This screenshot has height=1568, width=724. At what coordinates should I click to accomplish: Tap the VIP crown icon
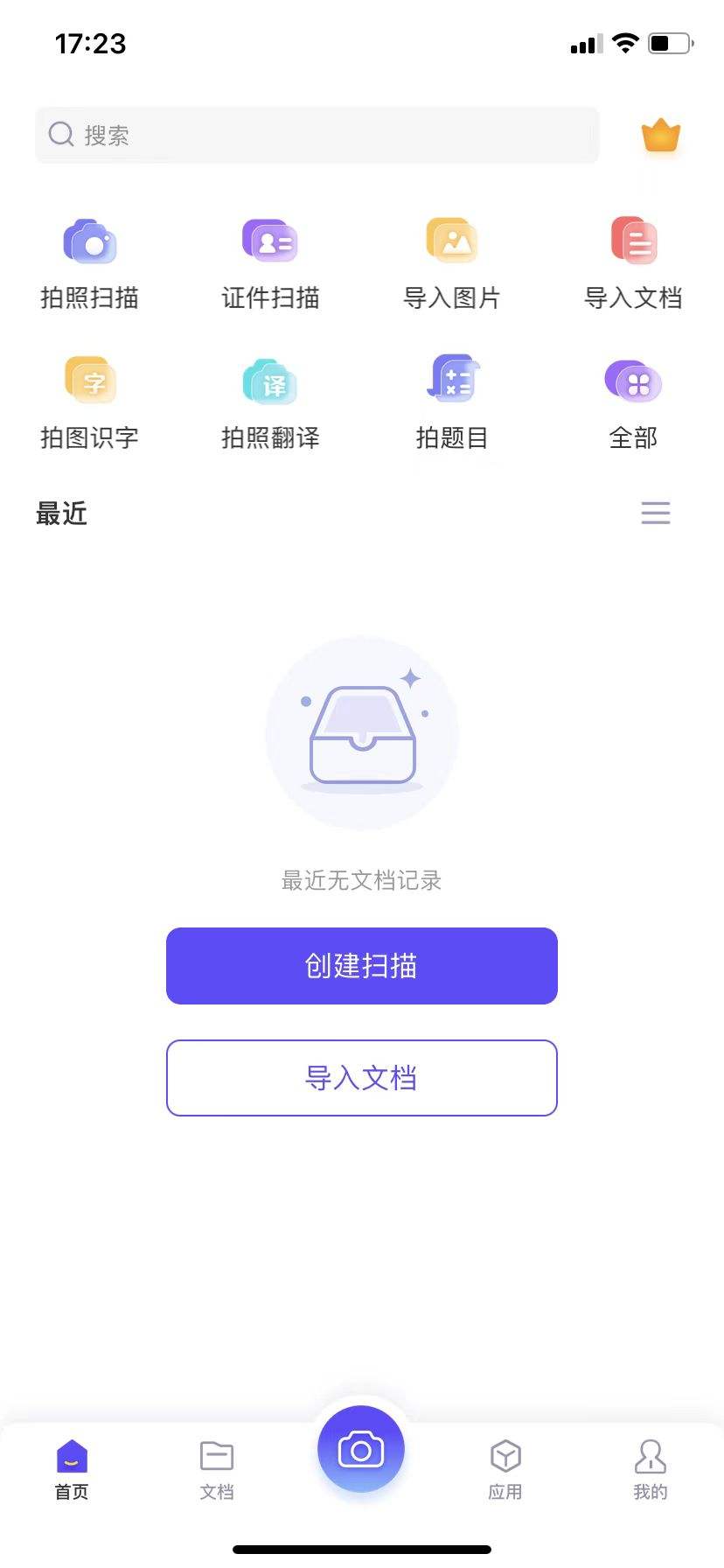[662, 136]
